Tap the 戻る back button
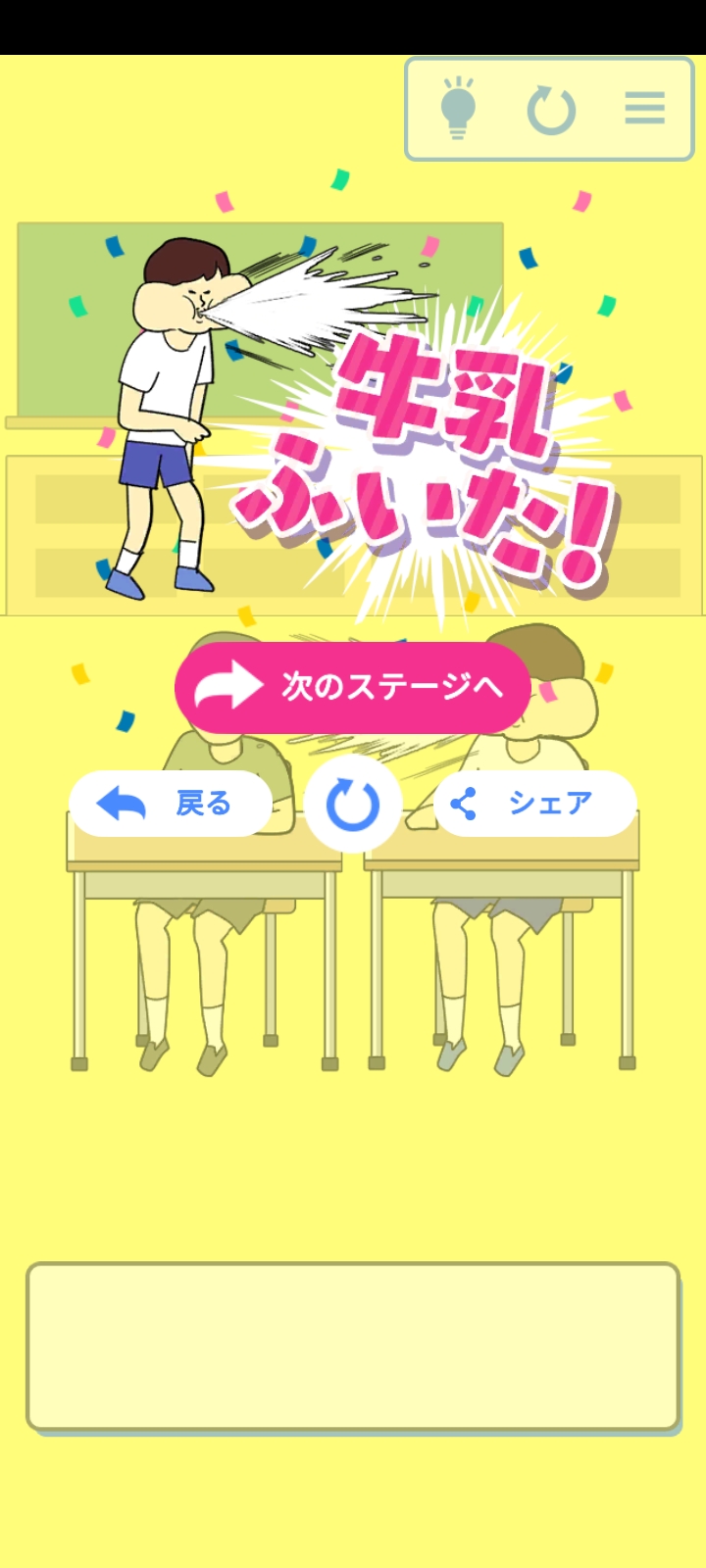The width and height of the screenshot is (706, 1568). (x=171, y=804)
